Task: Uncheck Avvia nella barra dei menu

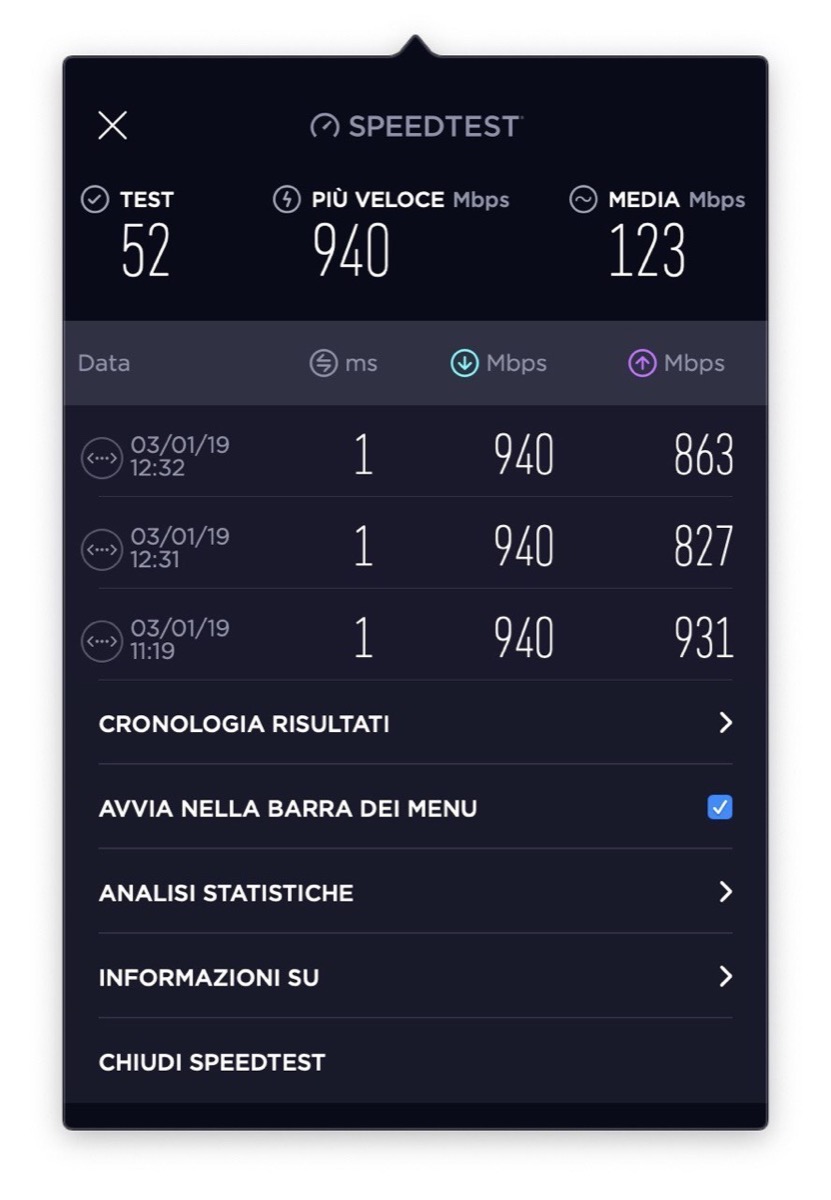Action: point(719,807)
